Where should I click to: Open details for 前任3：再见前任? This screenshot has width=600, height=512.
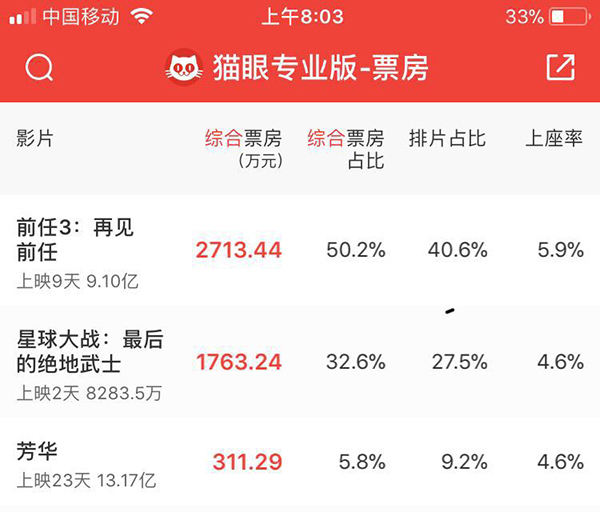(76, 240)
